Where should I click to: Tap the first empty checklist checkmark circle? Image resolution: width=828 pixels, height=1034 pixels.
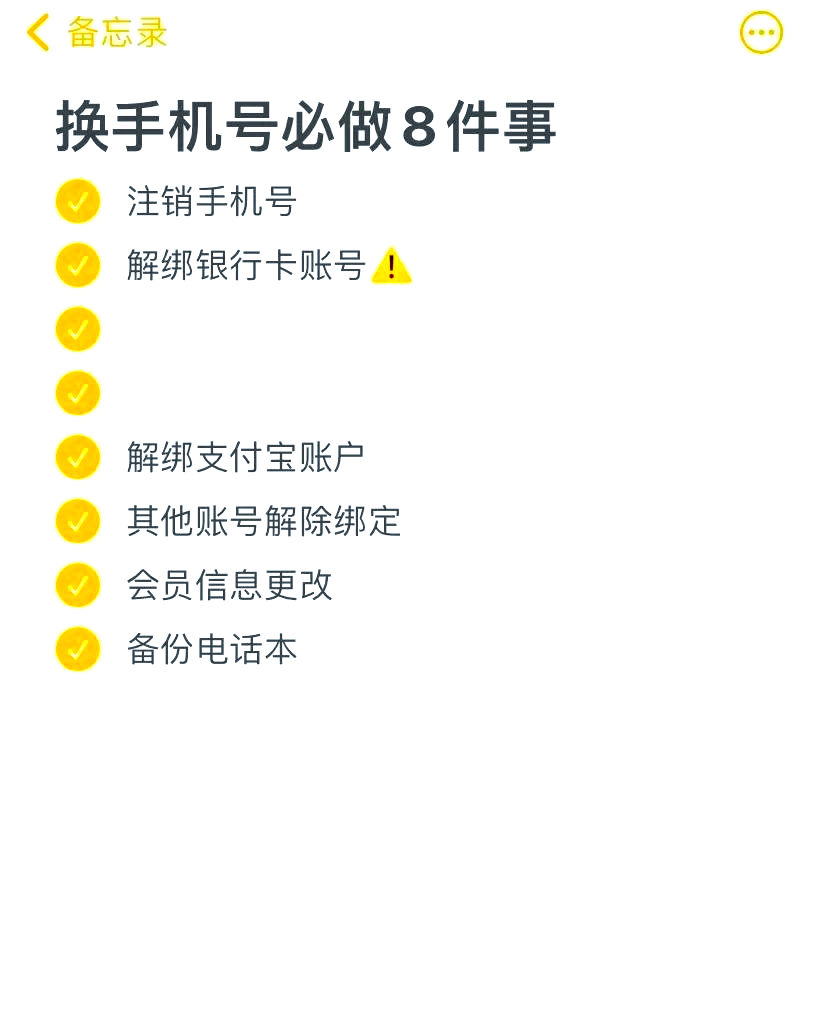tap(77, 329)
